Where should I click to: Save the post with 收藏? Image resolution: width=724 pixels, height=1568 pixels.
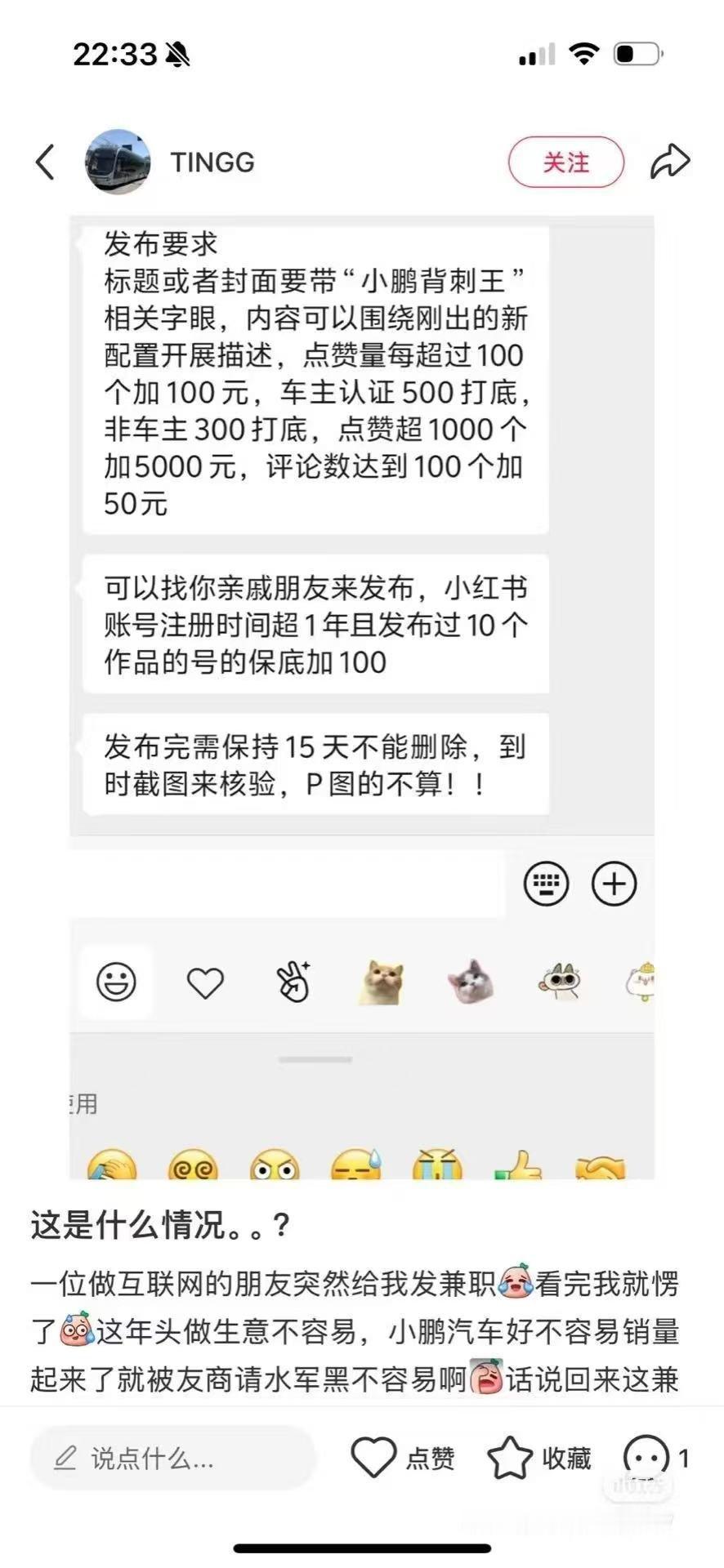[539, 1458]
